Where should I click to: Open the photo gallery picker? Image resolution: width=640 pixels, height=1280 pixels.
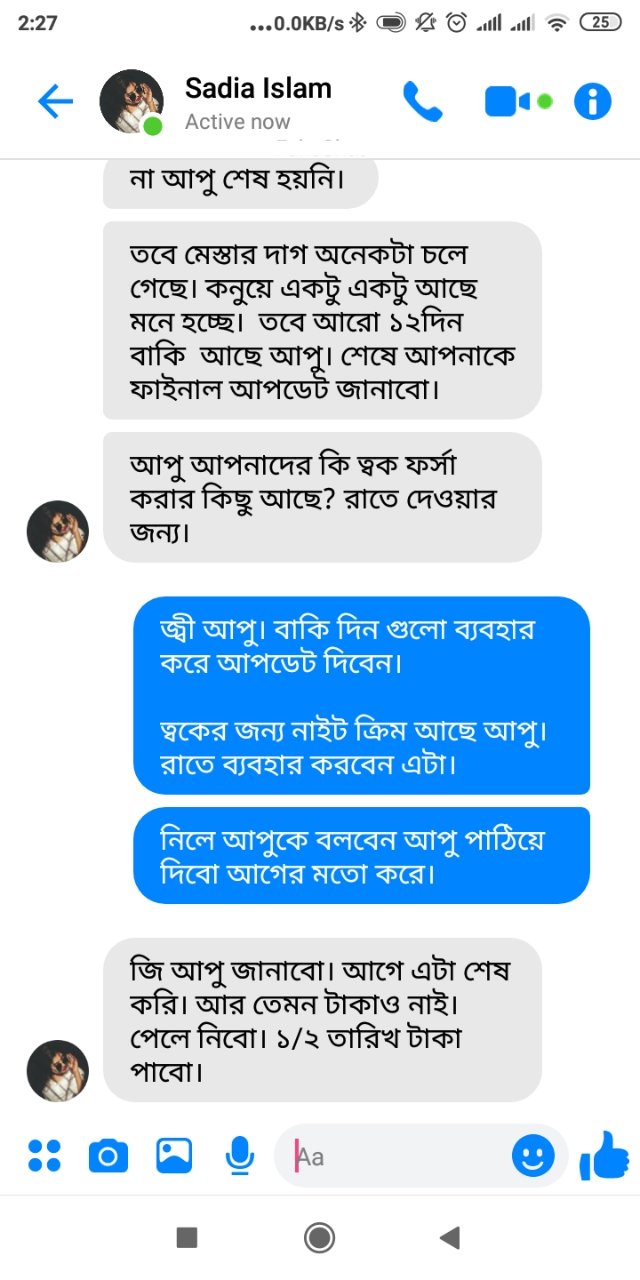174,1156
